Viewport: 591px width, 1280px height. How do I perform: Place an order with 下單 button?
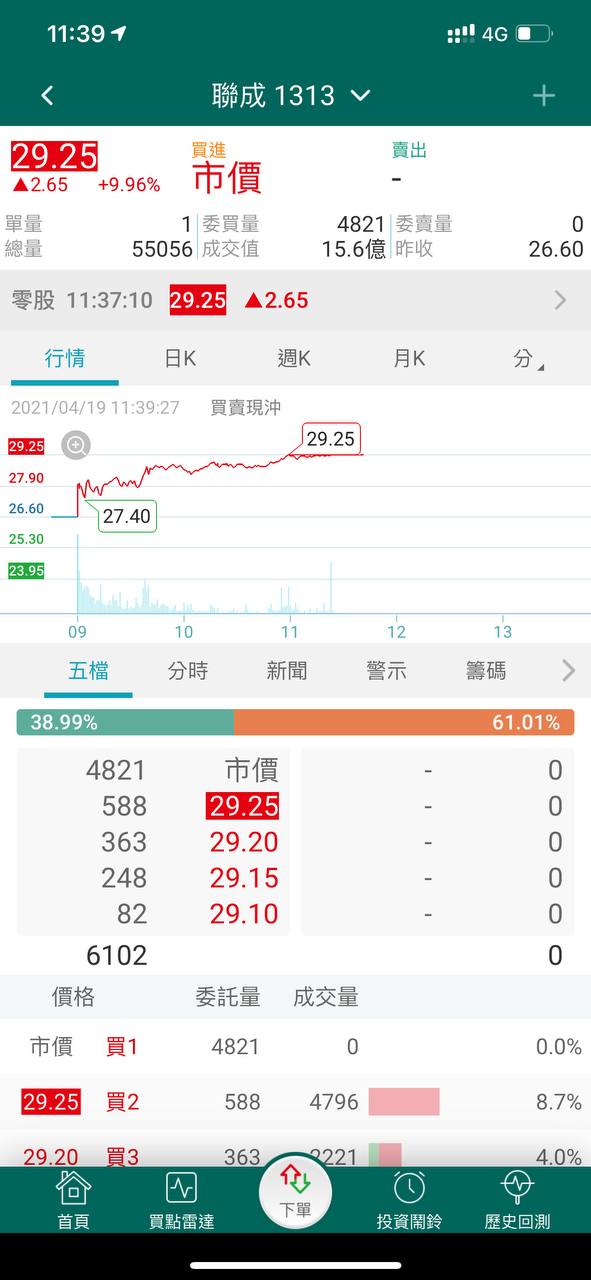(295, 1190)
